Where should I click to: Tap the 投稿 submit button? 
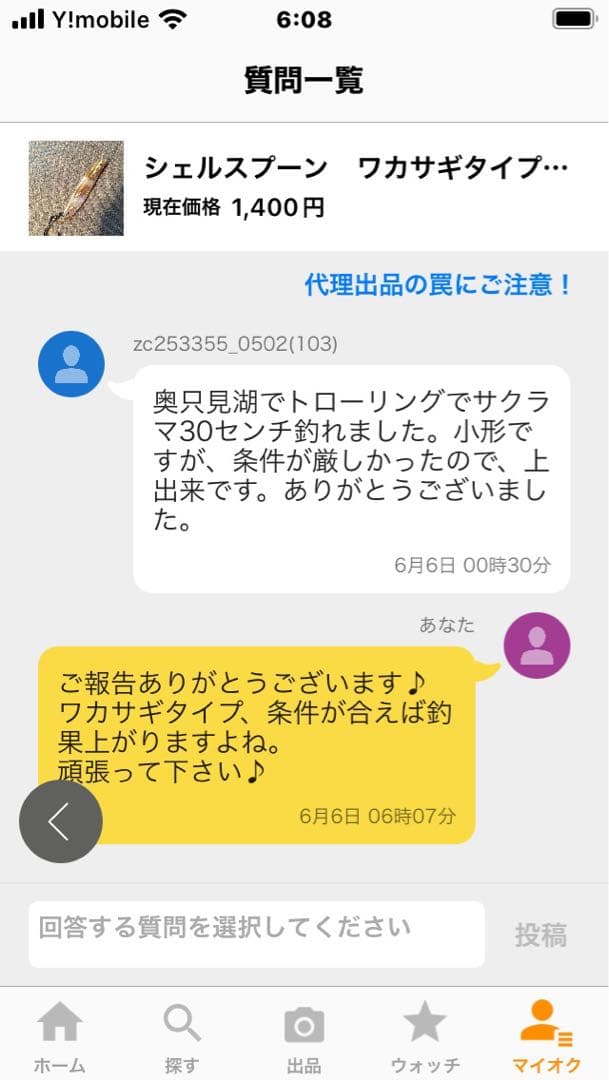click(541, 936)
